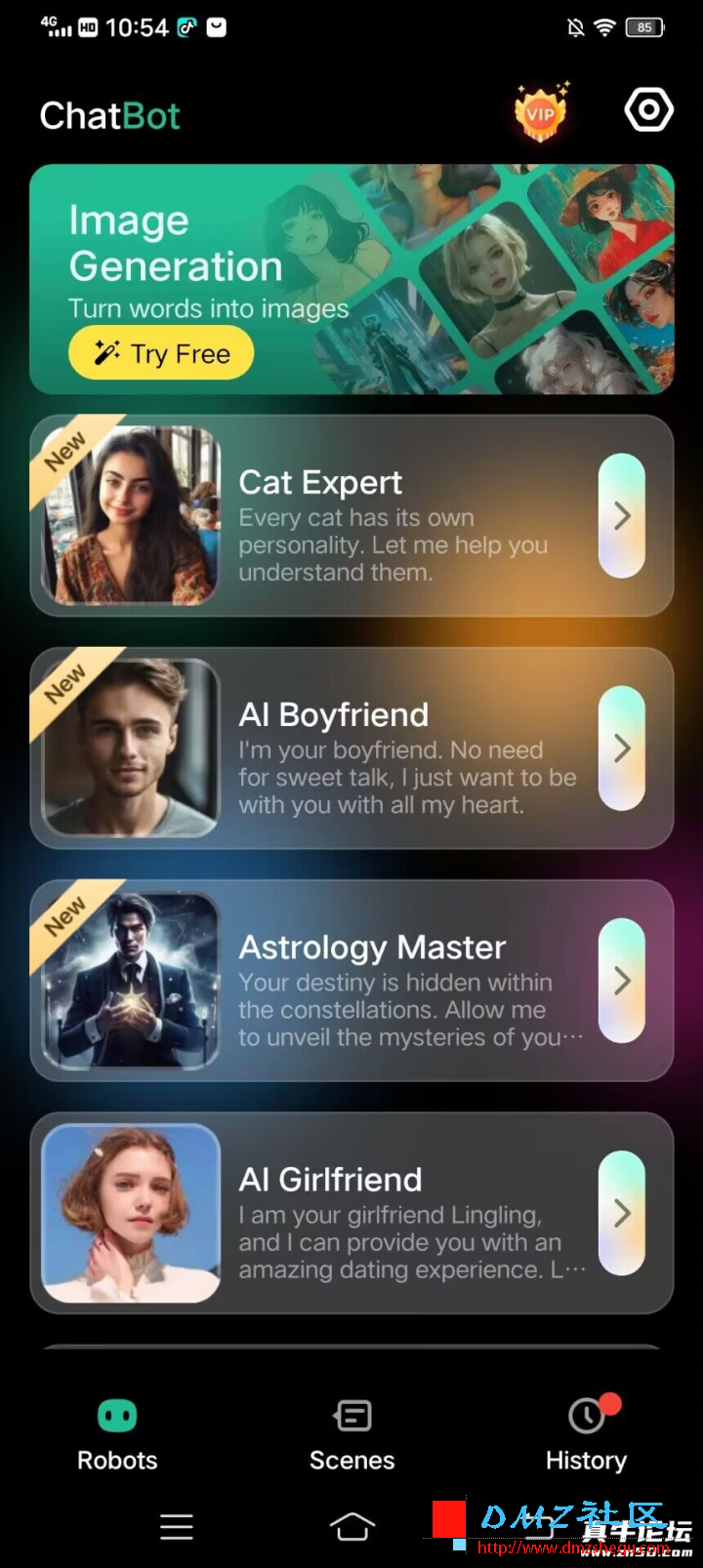Screen dimensions: 703x1568
Task: Open the Astrology Master robot card
Action: click(x=391, y=982)
